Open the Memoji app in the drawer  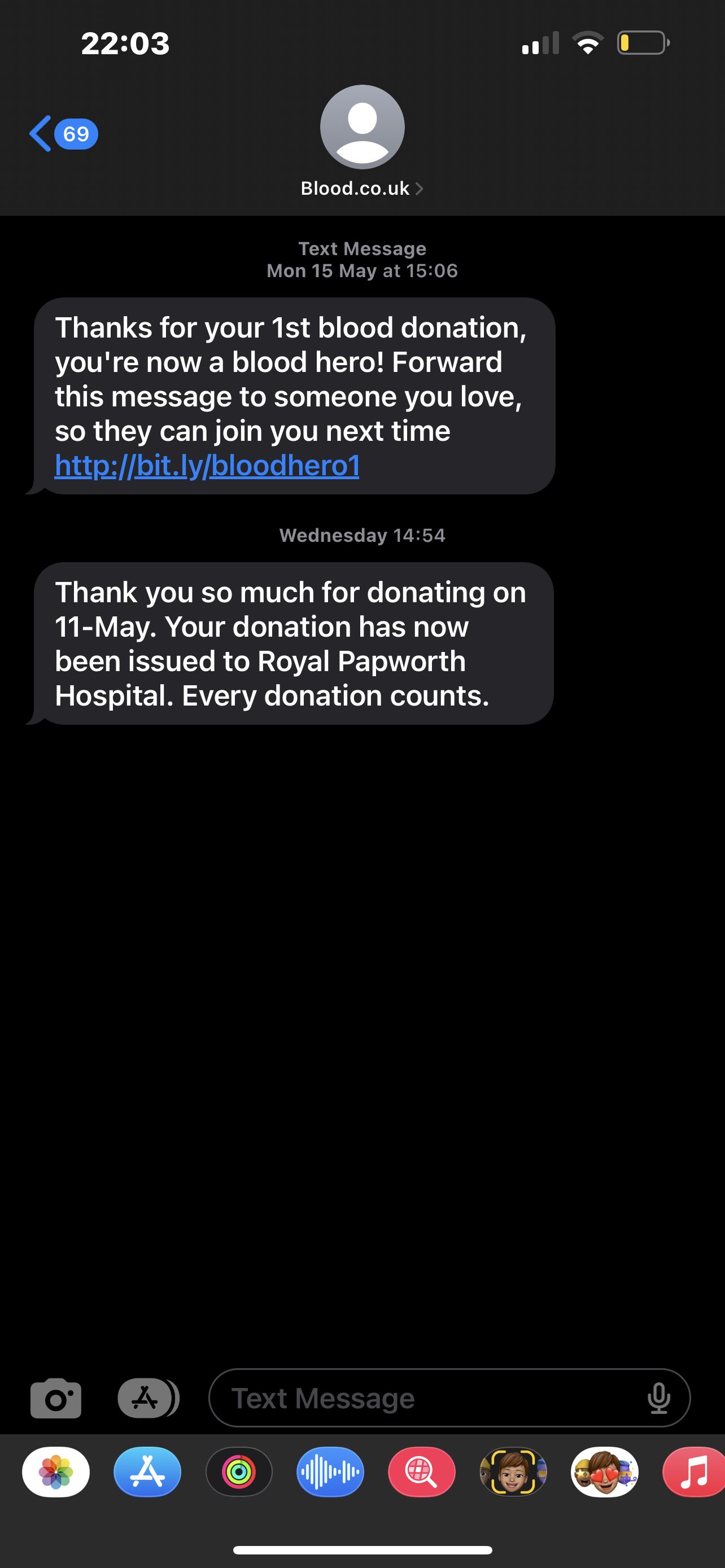pos(513,1472)
